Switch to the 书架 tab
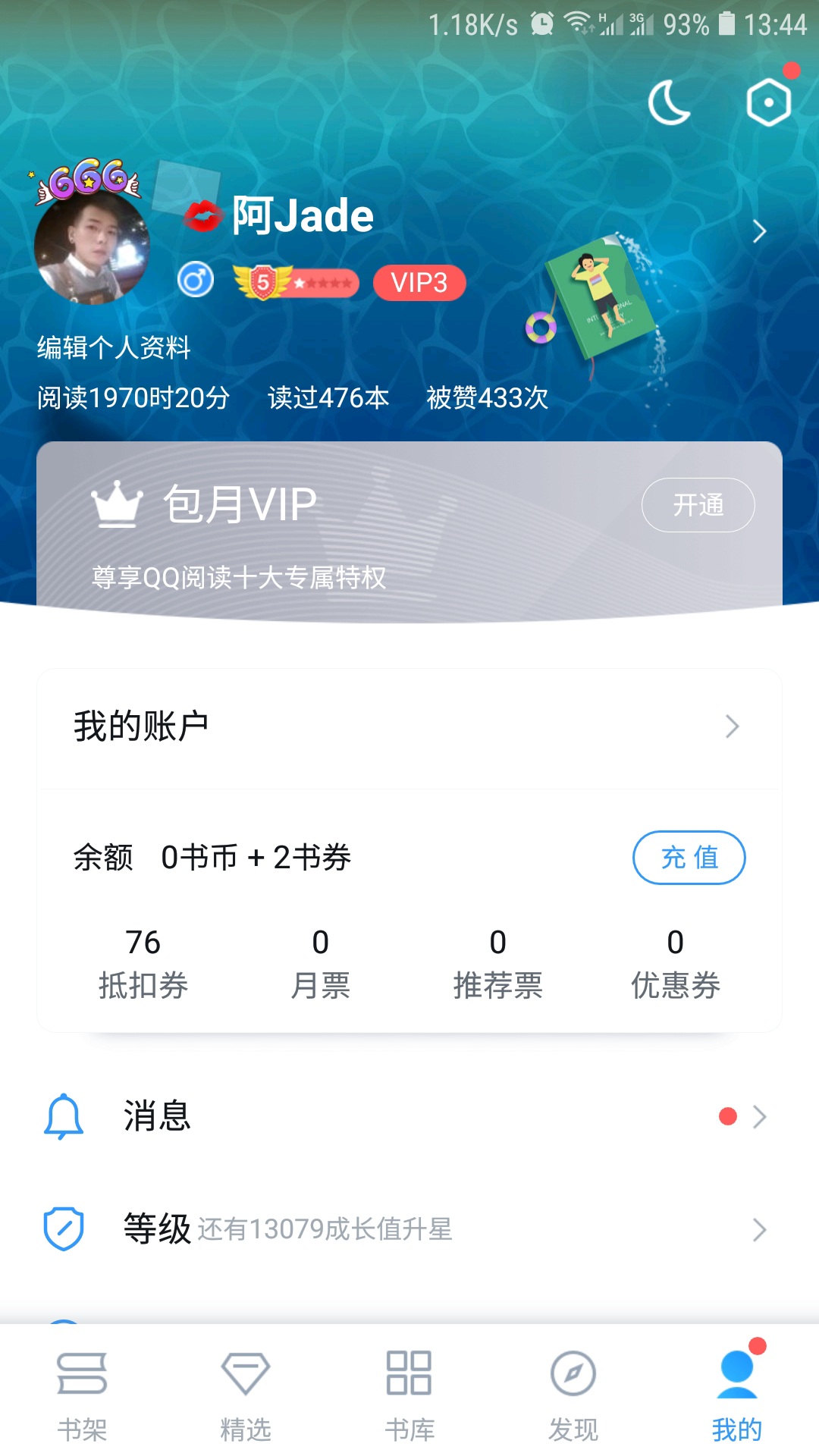This screenshot has width=819, height=1456. click(82, 1394)
